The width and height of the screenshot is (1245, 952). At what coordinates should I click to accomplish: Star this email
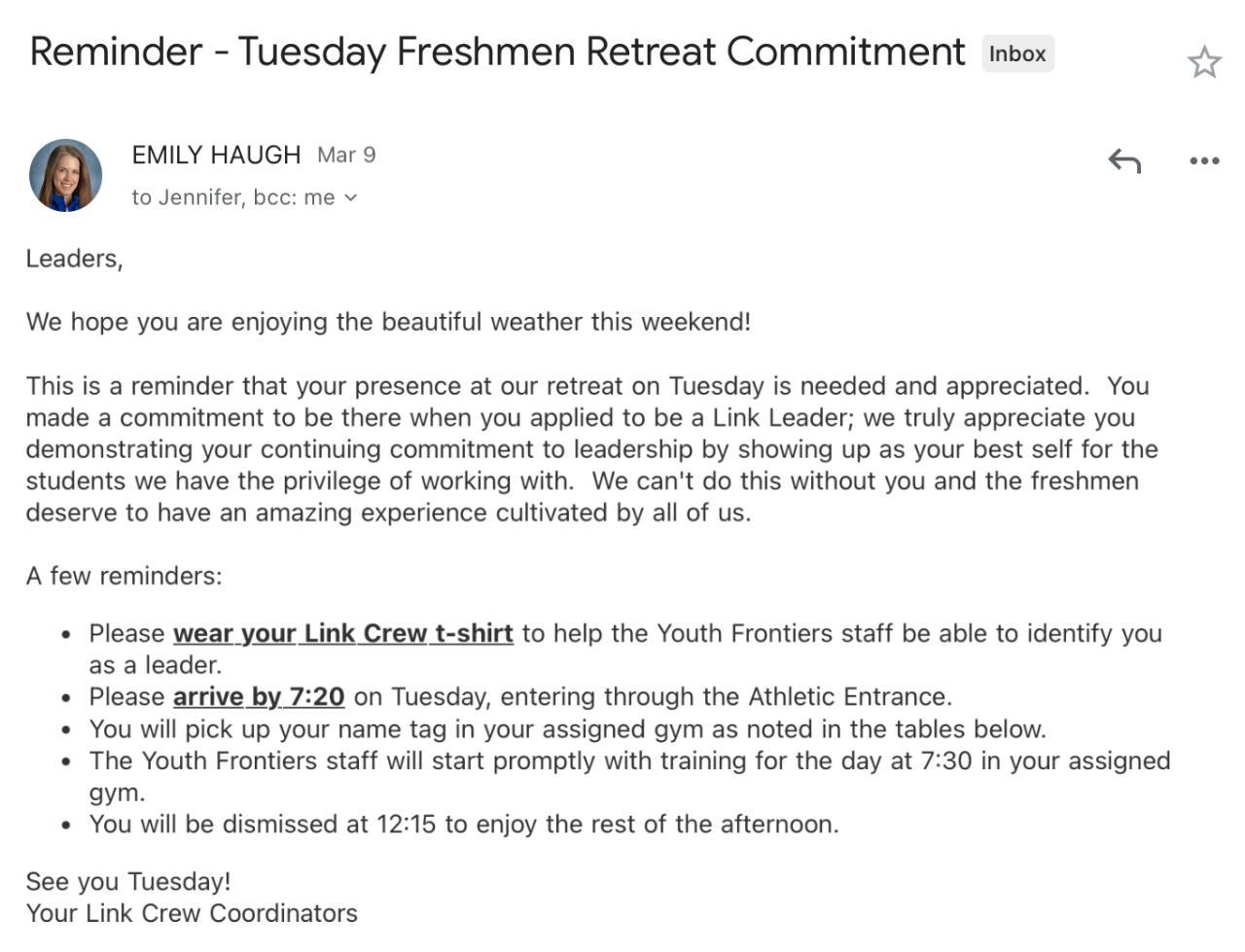pyautogui.click(x=1203, y=62)
